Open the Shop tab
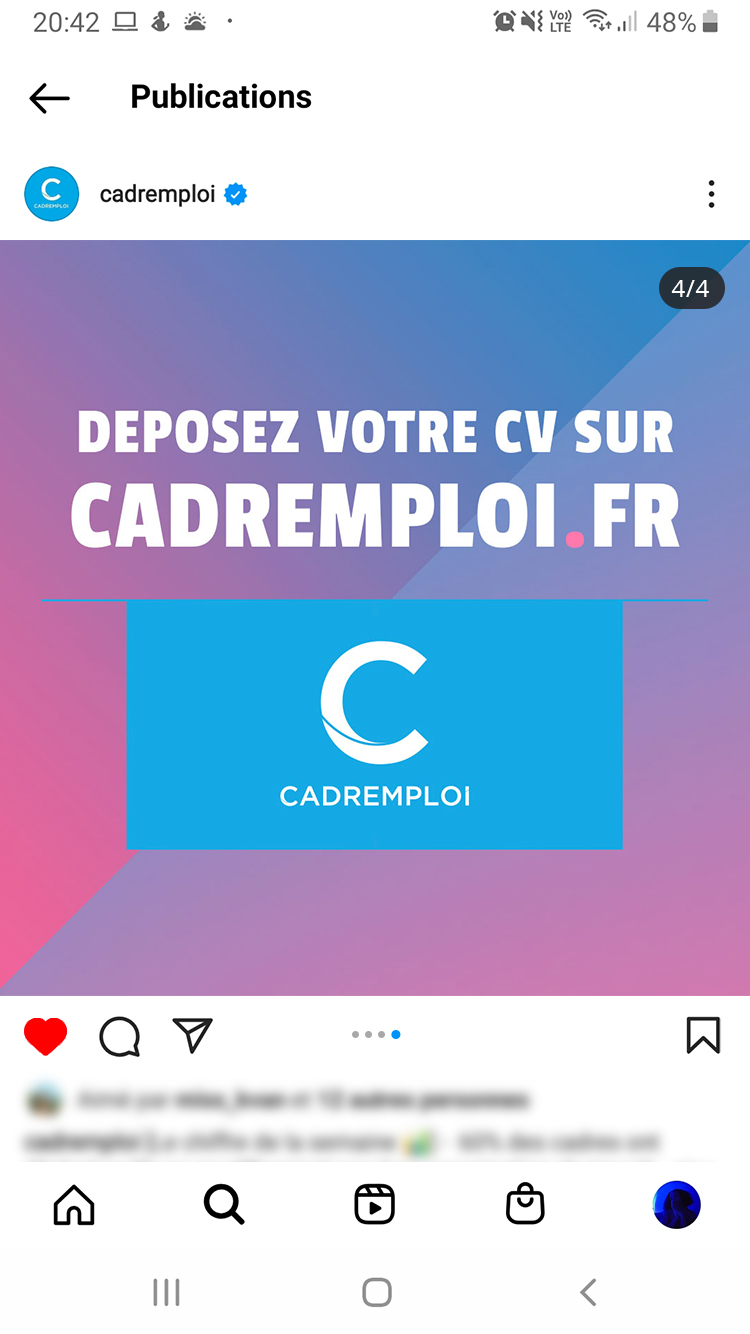The height and width of the screenshot is (1334, 750). 525,1205
